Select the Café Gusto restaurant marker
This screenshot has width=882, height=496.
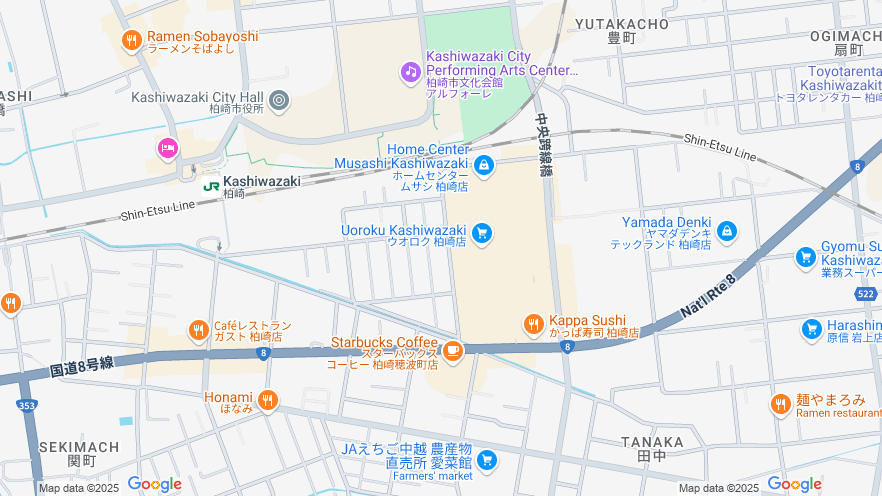[198, 330]
